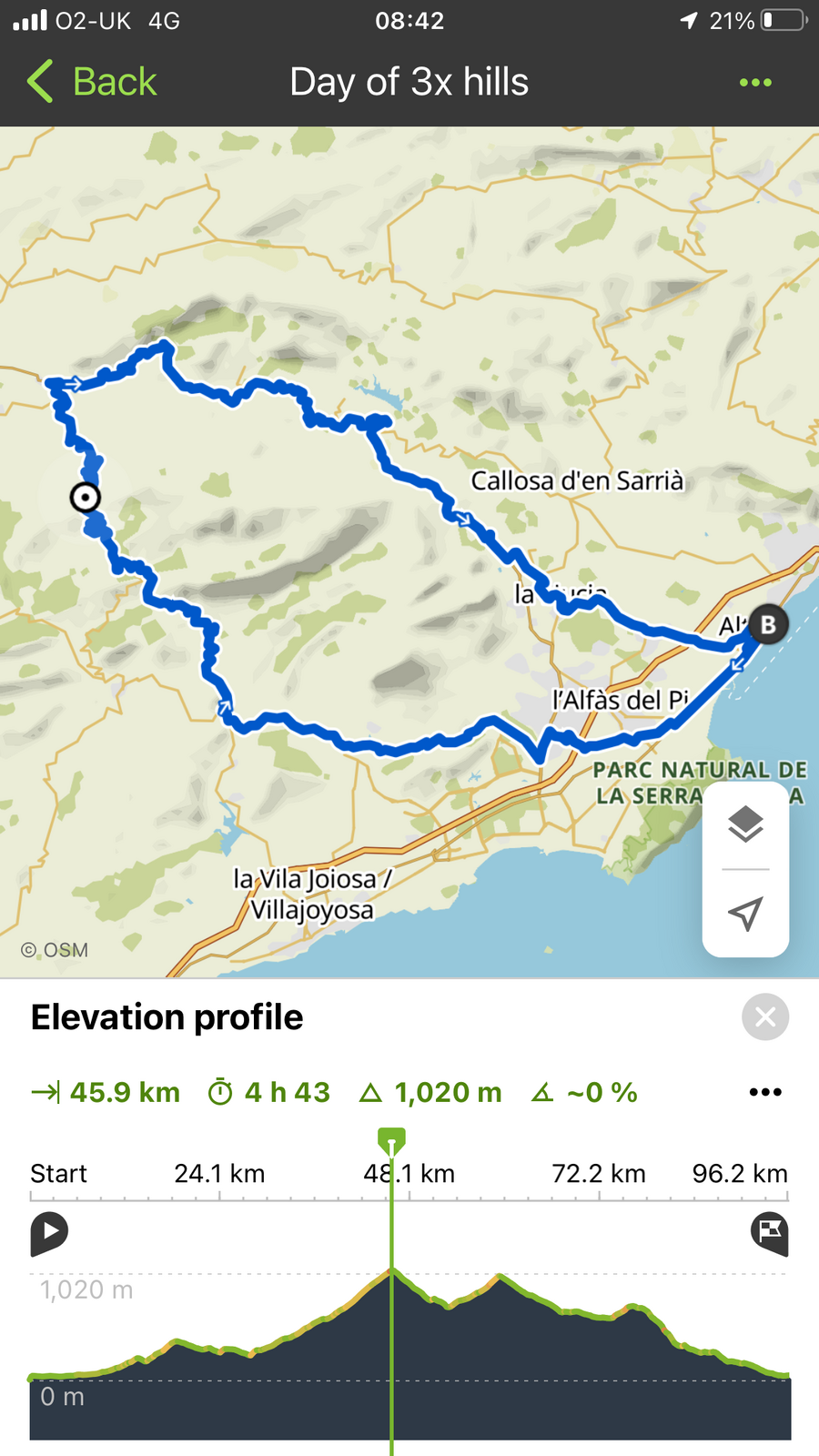Tap the start play marker on profile
819x1456 pixels.
tap(49, 1233)
